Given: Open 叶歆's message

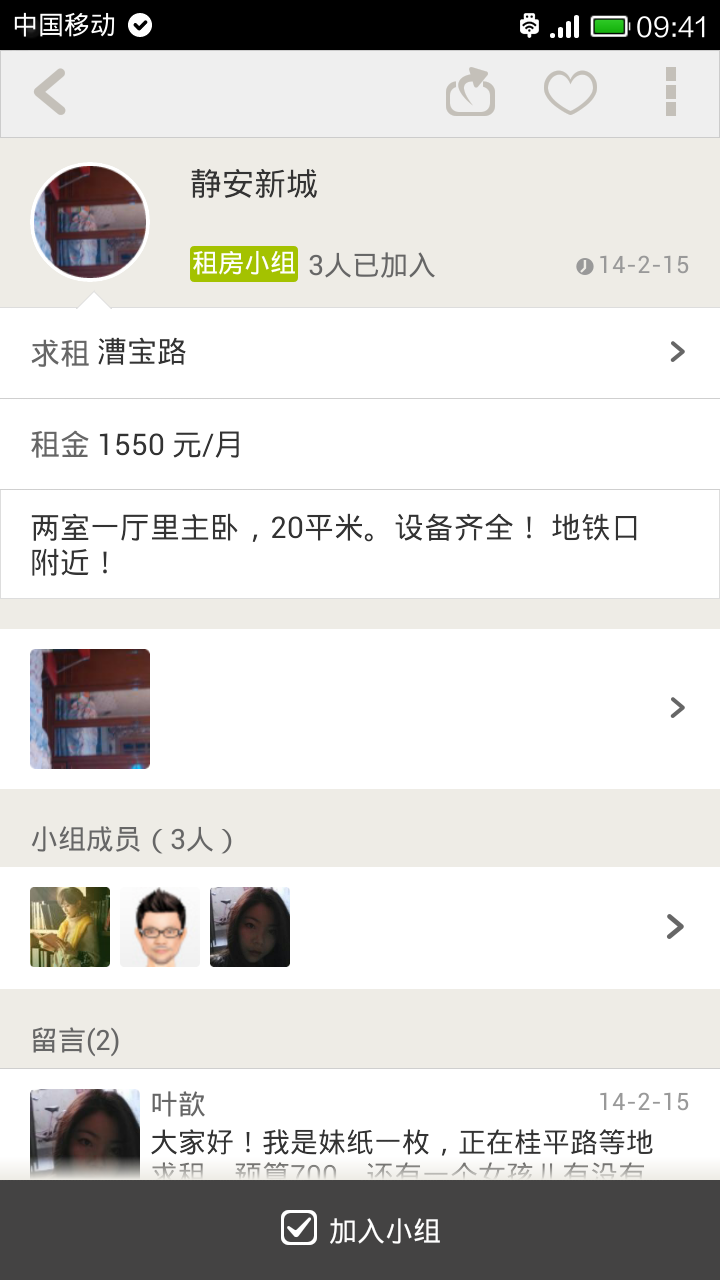Looking at the screenshot, I should point(400,1130).
